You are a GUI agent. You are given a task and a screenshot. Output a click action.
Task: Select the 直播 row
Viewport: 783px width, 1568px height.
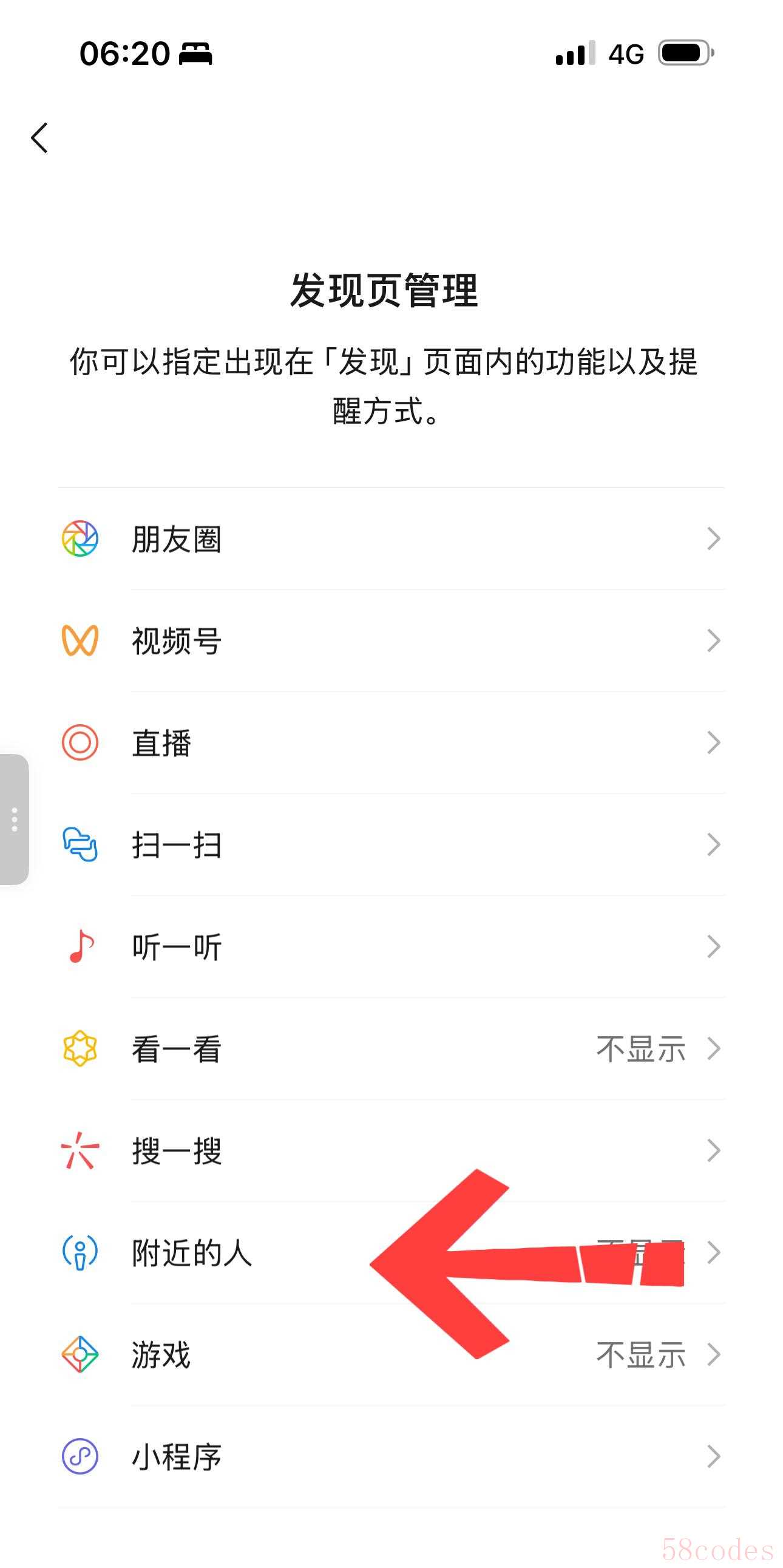tap(390, 742)
